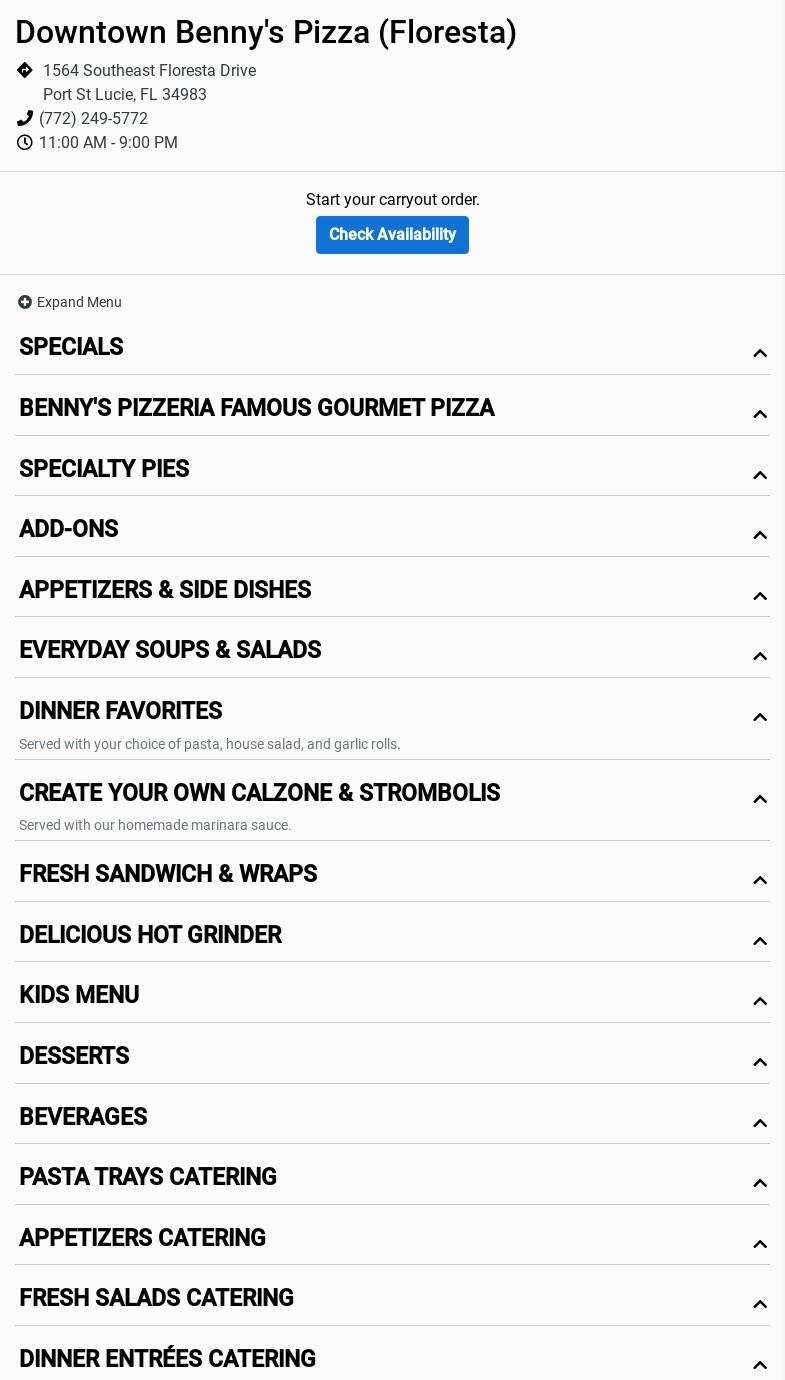View Create Your Own Calzone & Strombolis
The image size is (785, 1380).
392,794
